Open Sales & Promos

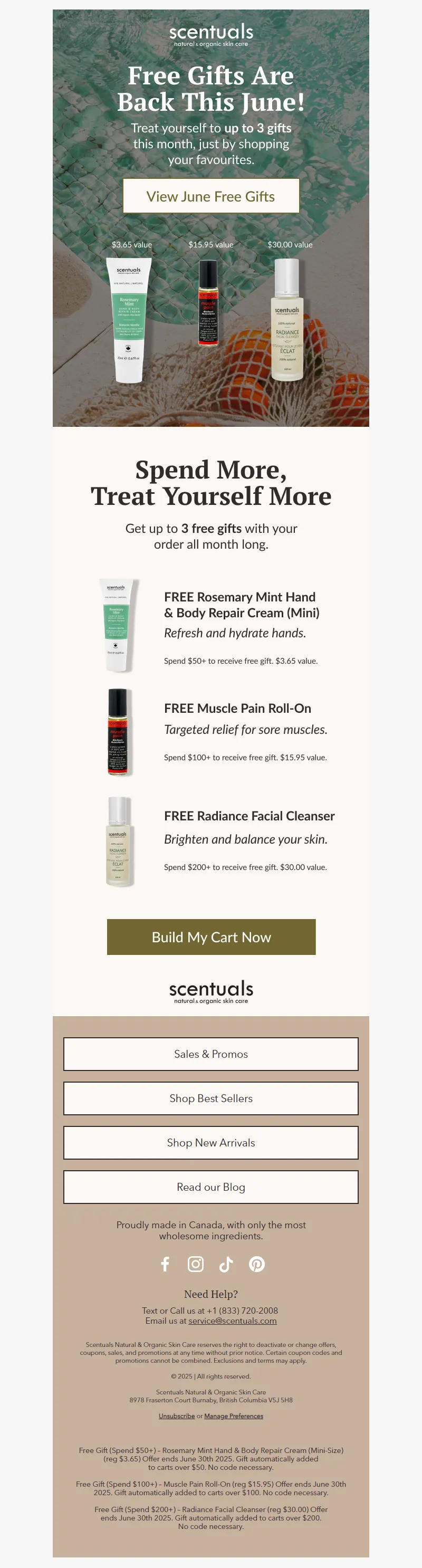coord(210,1054)
